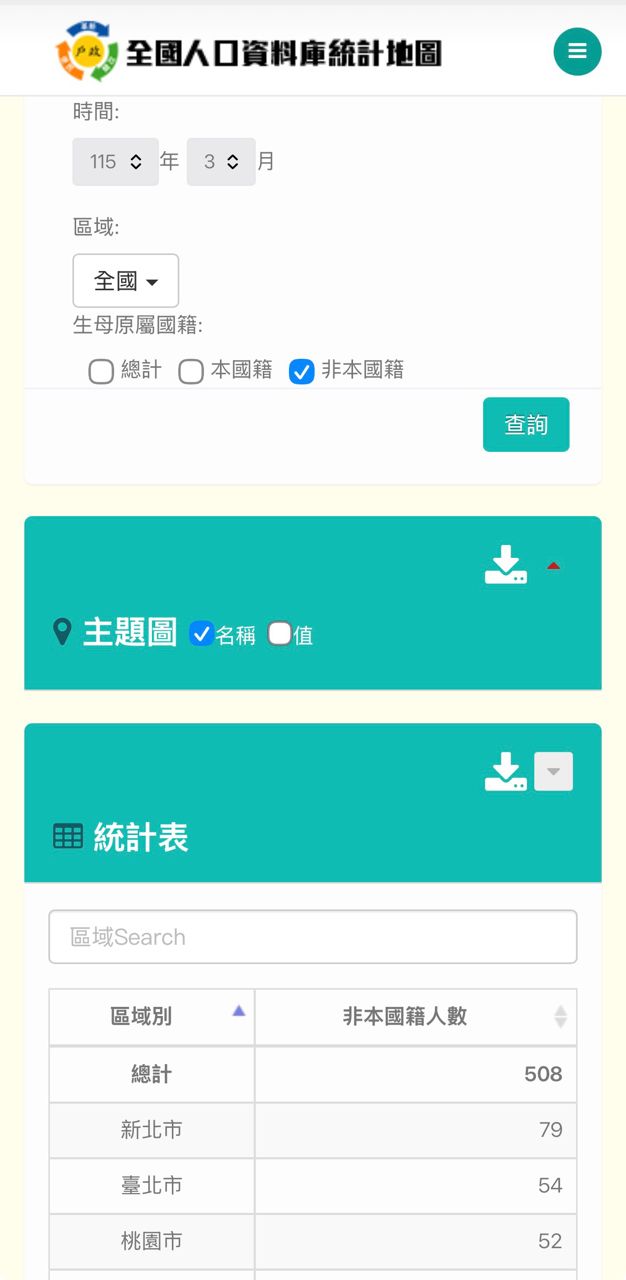Expand the 主題圖 panel with the red arrow
The height and width of the screenshot is (1280, 626).
(x=553, y=566)
